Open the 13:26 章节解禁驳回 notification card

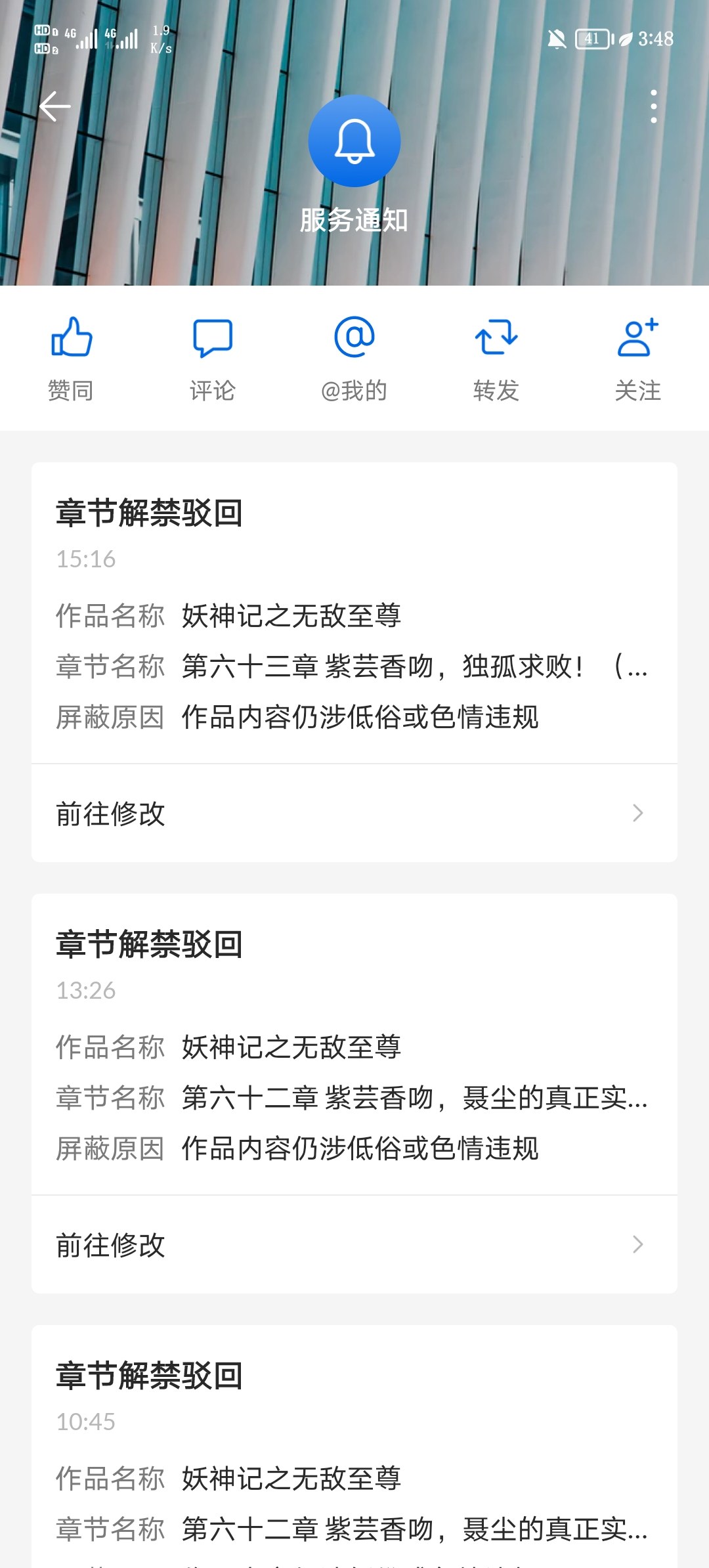click(x=354, y=1045)
